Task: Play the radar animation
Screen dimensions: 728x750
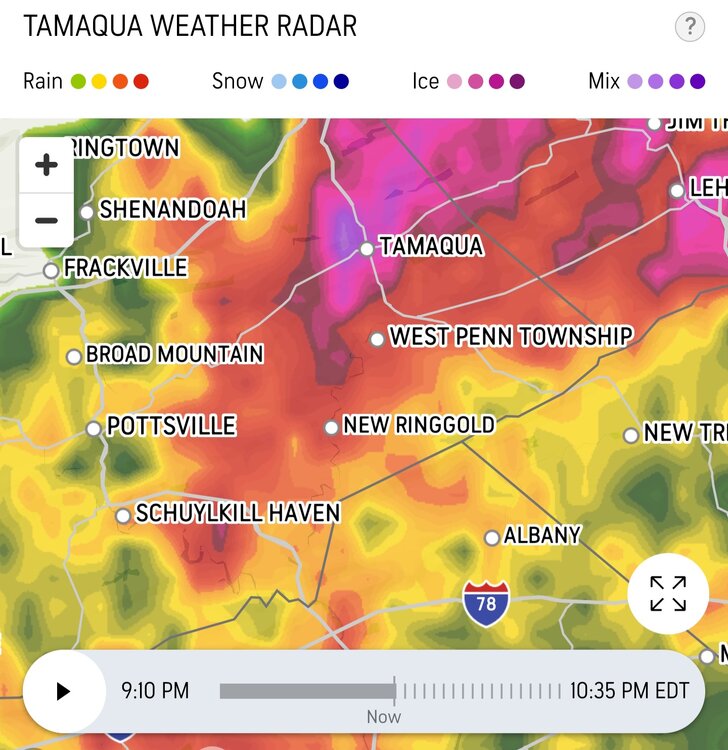Action: pyautogui.click(x=63, y=691)
